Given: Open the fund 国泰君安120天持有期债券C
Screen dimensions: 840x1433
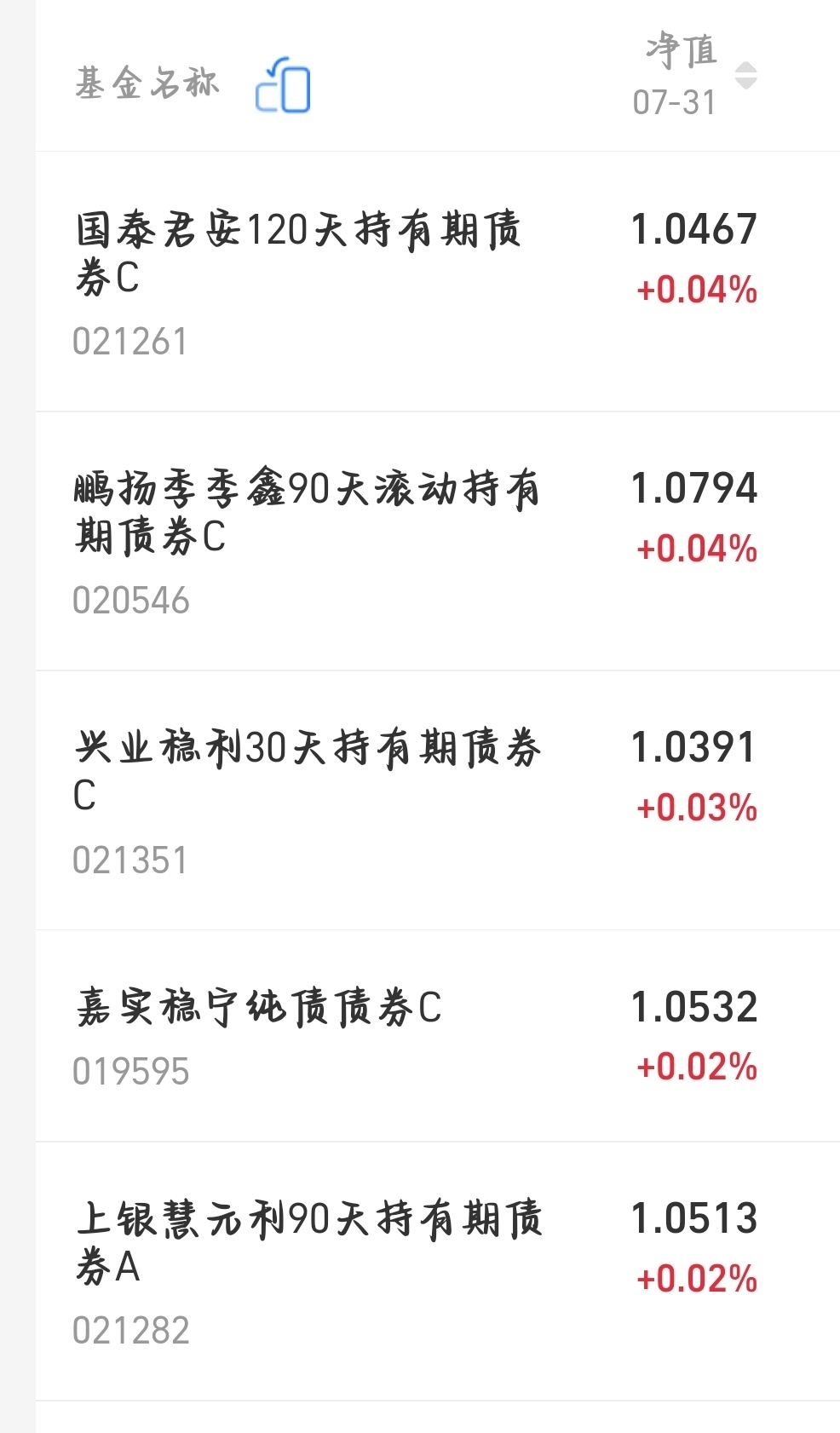Looking at the screenshot, I should point(438,282).
